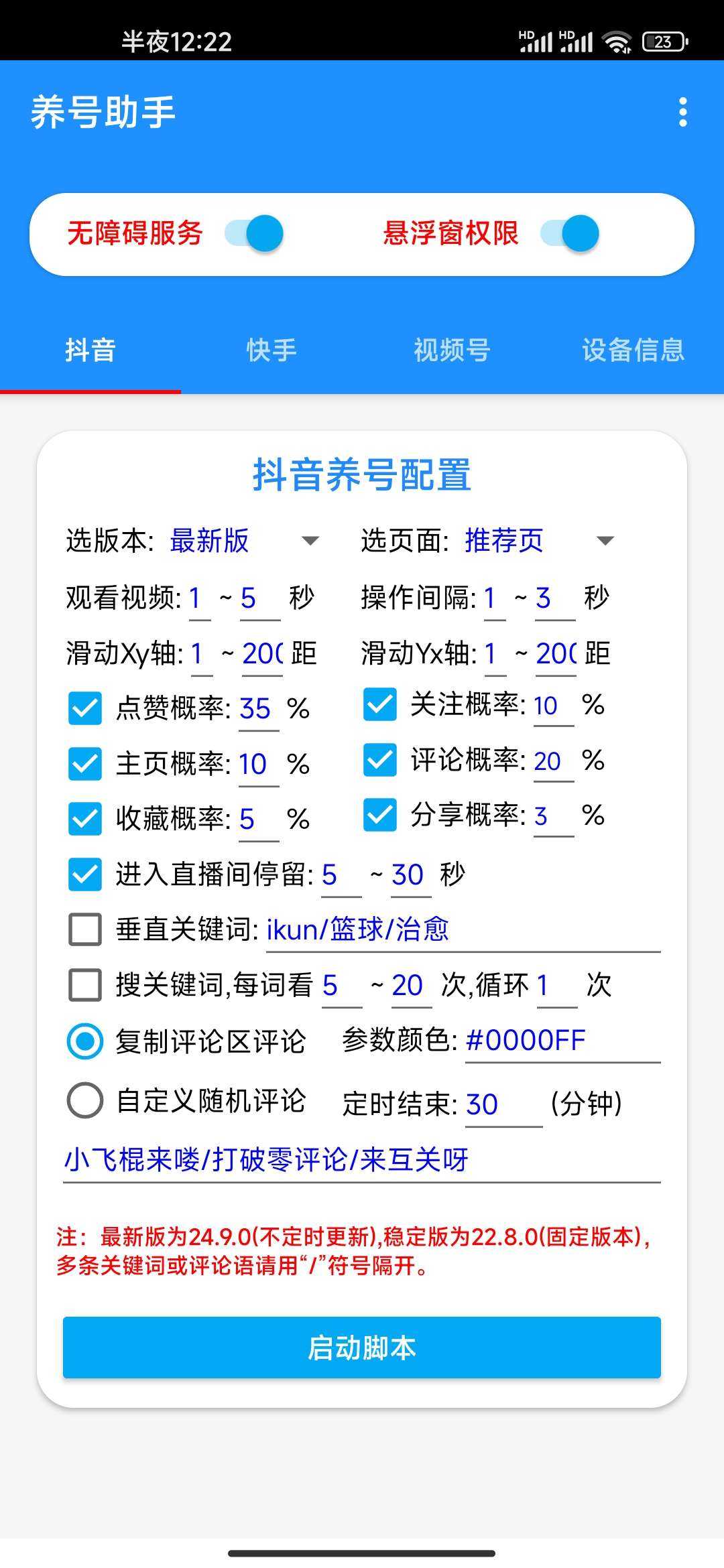Image resolution: width=724 pixels, height=1568 pixels.
Task: View the 设备信息 tab
Action: [633, 350]
